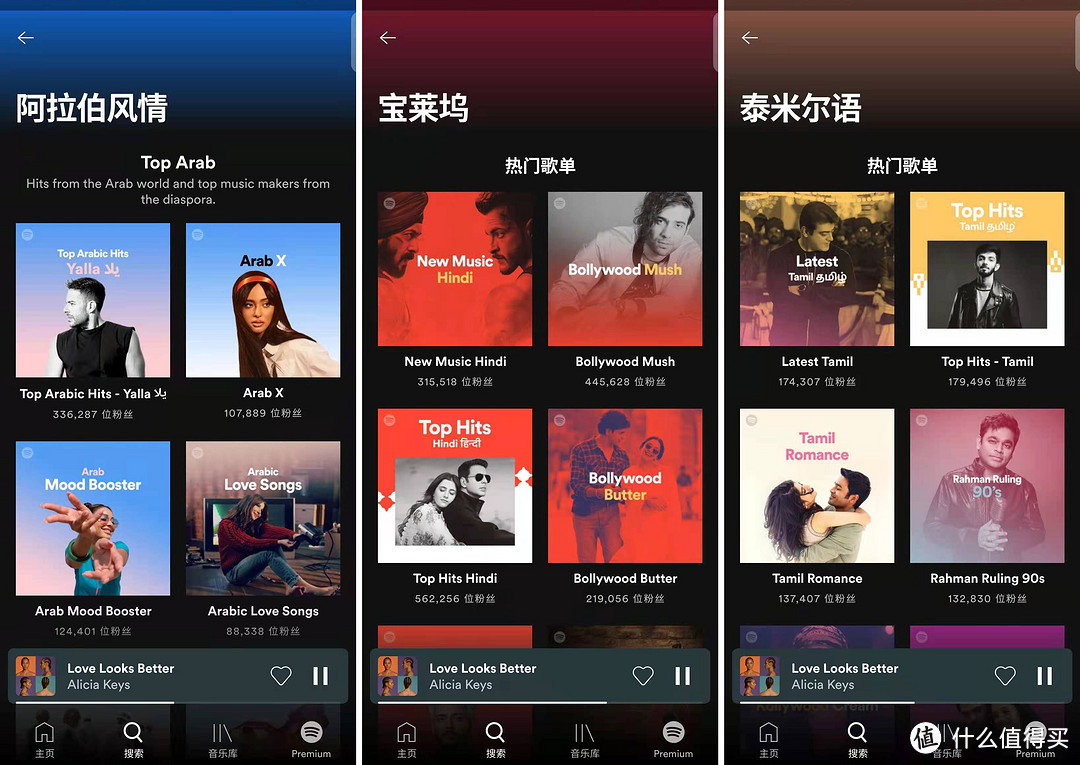1080x765 pixels.
Task: Open the Latest Tamil playlist
Action: click(817, 269)
